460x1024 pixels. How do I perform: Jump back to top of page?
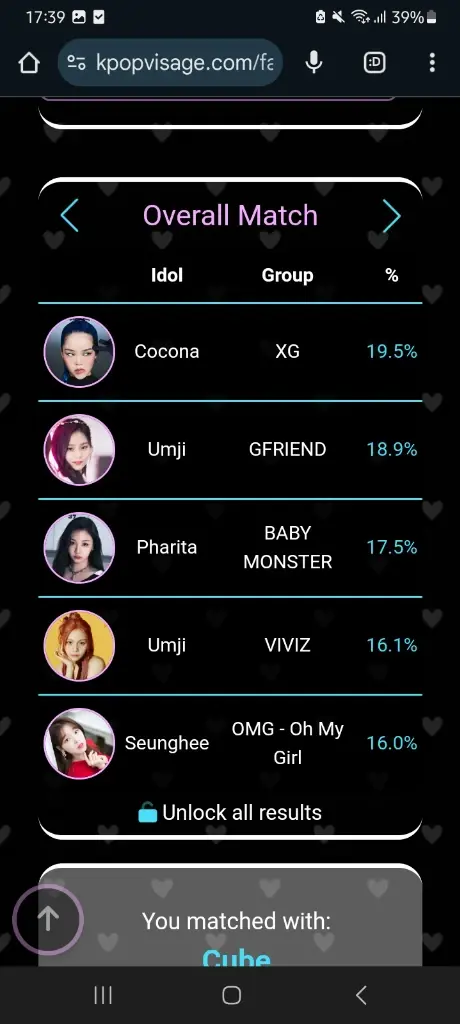(x=48, y=920)
